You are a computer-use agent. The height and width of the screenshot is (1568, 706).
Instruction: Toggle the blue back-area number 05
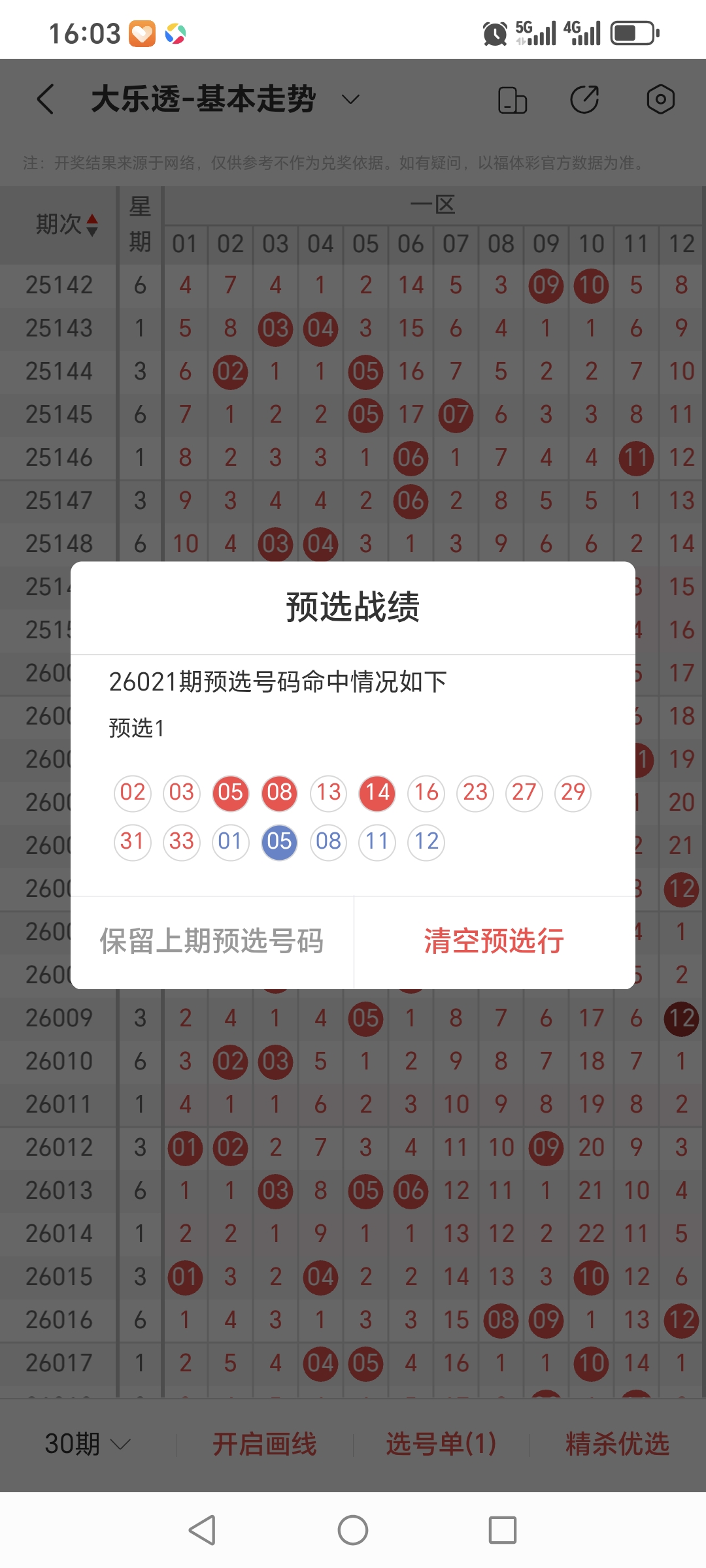[279, 842]
